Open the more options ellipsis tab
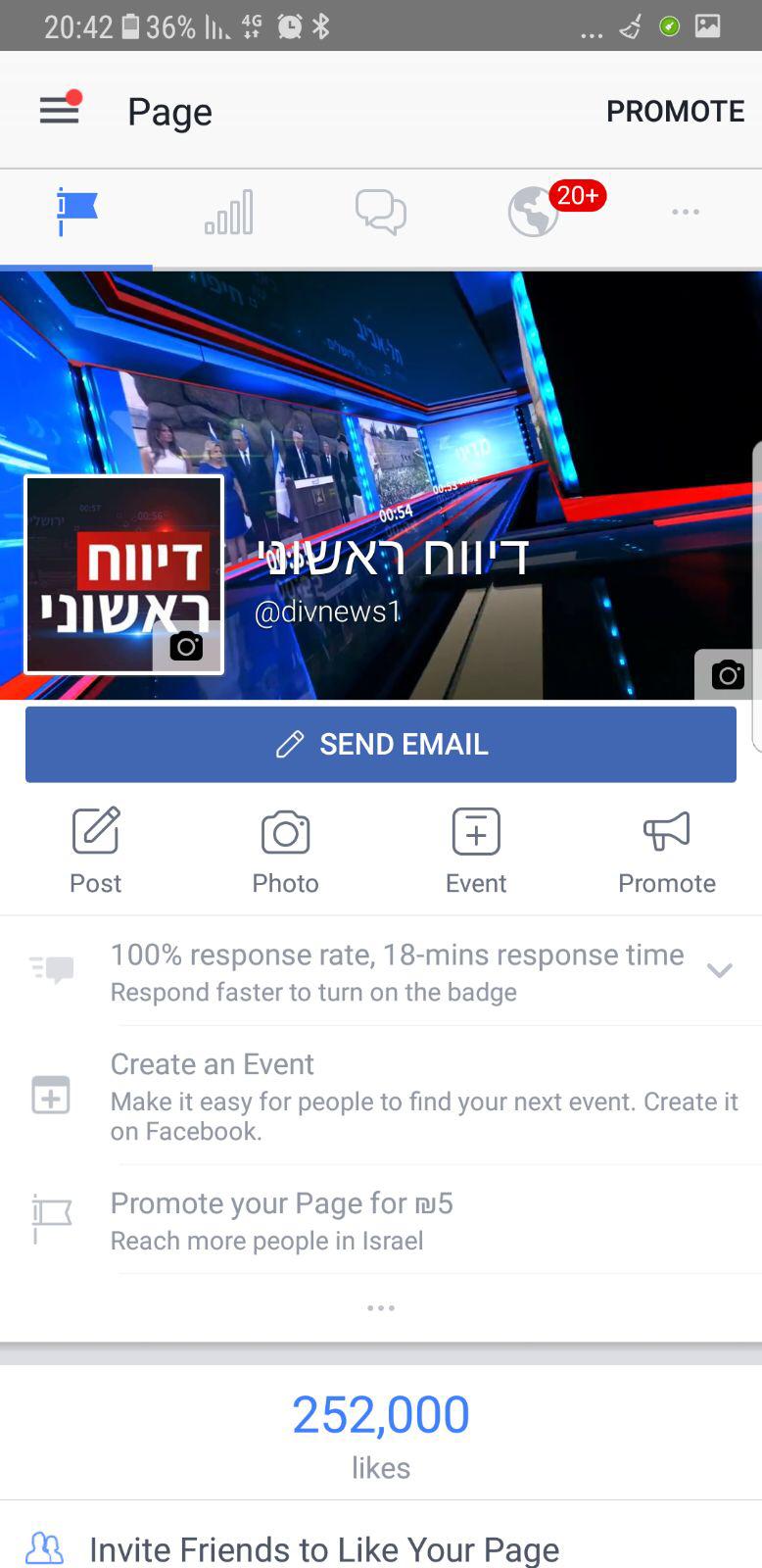Screen dimensions: 762x1568 tap(686, 211)
